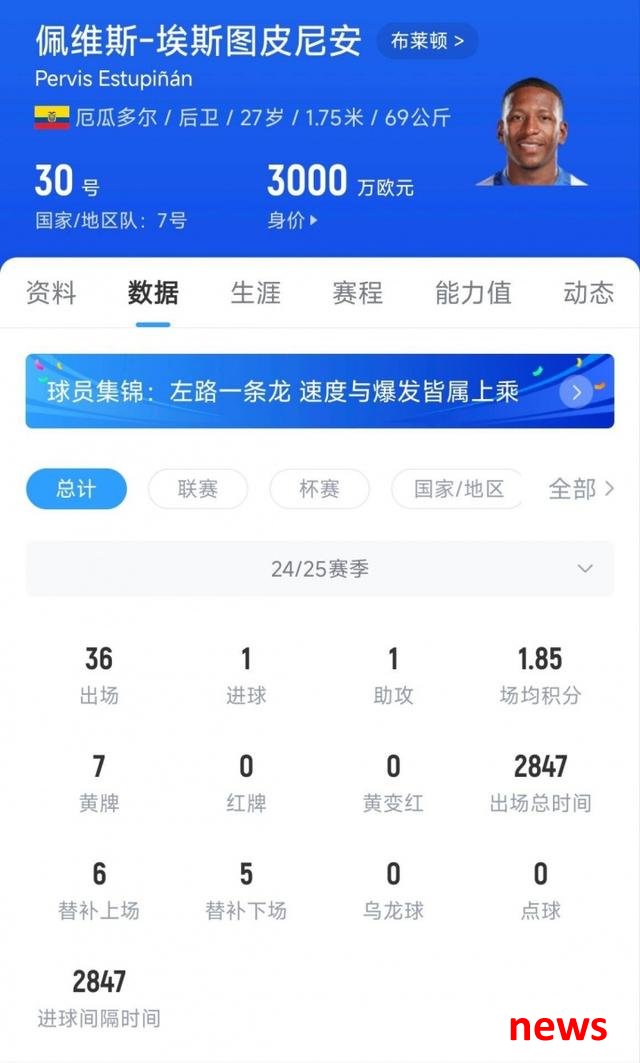Filter stats by 联赛

[198, 489]
